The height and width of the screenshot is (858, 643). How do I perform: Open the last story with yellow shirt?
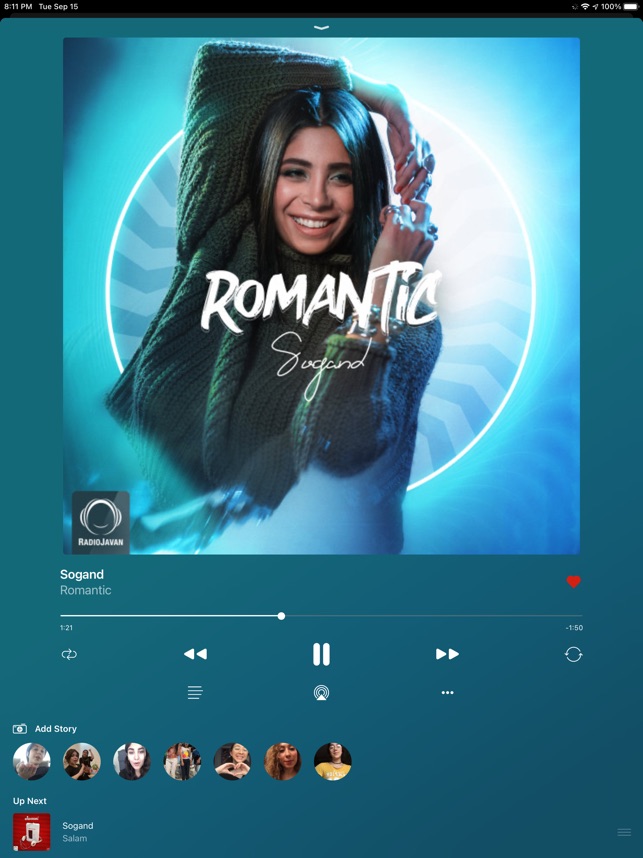point(333,762)
